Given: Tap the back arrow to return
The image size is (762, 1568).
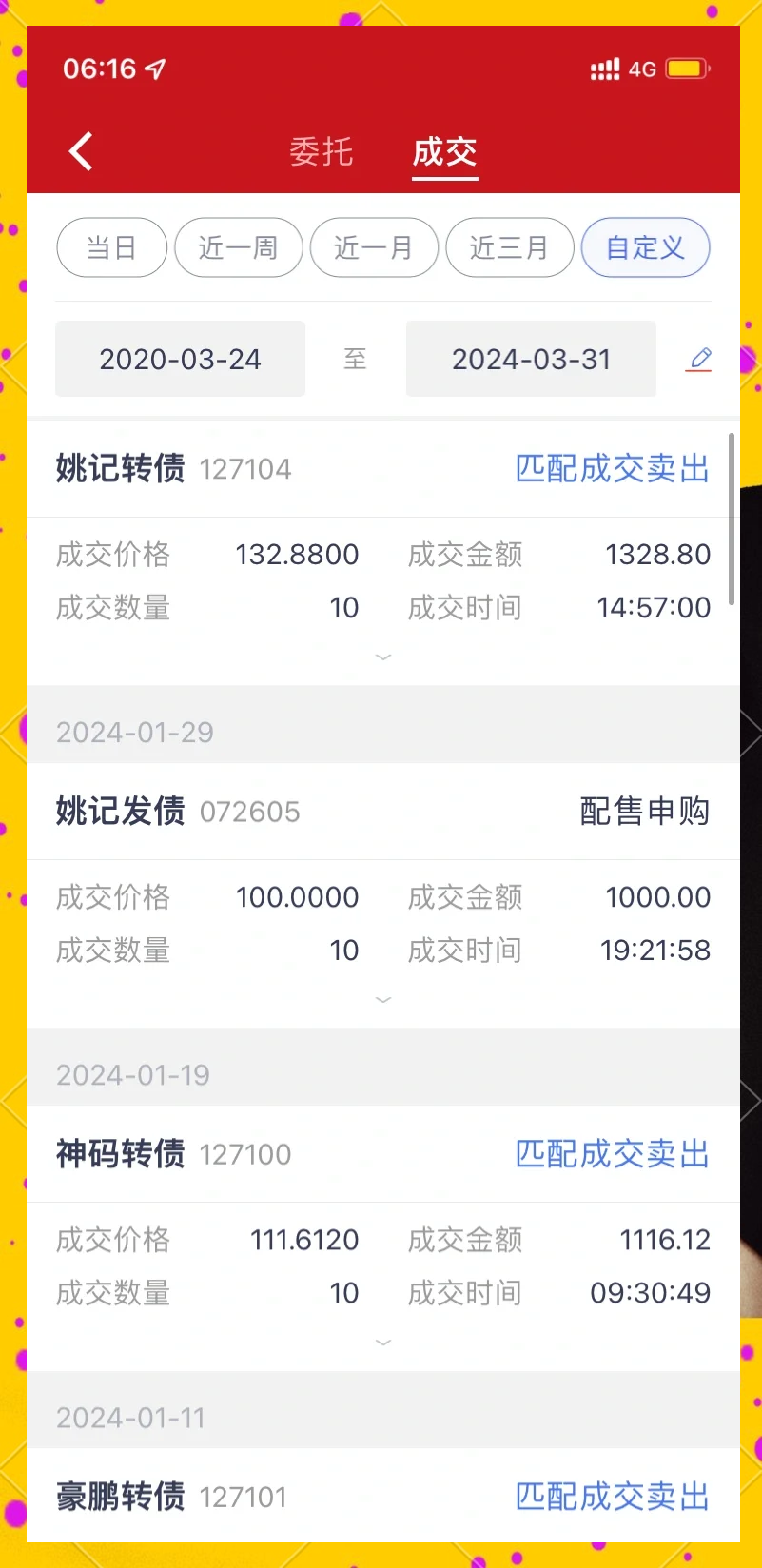Looking at the screenshot, I should 80,150.
